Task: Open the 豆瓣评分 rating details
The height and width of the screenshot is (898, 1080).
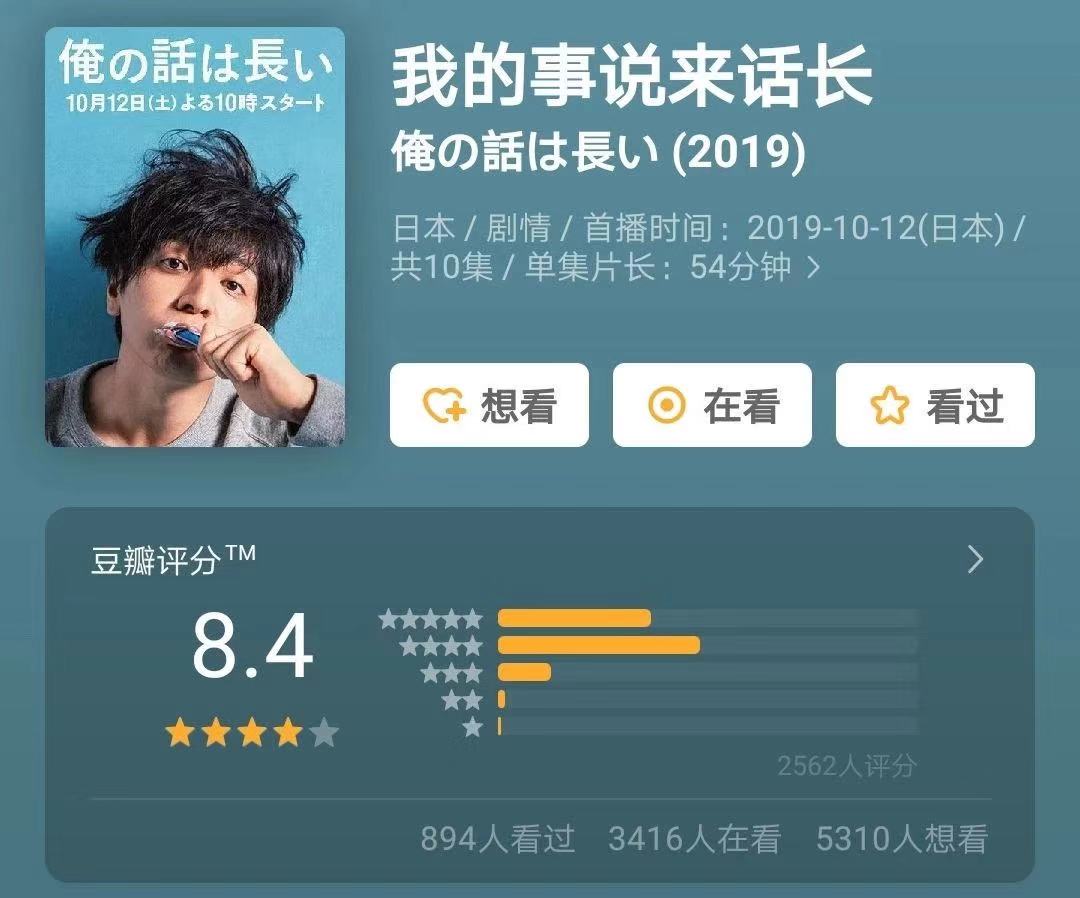Action: (x=975, y=560)
